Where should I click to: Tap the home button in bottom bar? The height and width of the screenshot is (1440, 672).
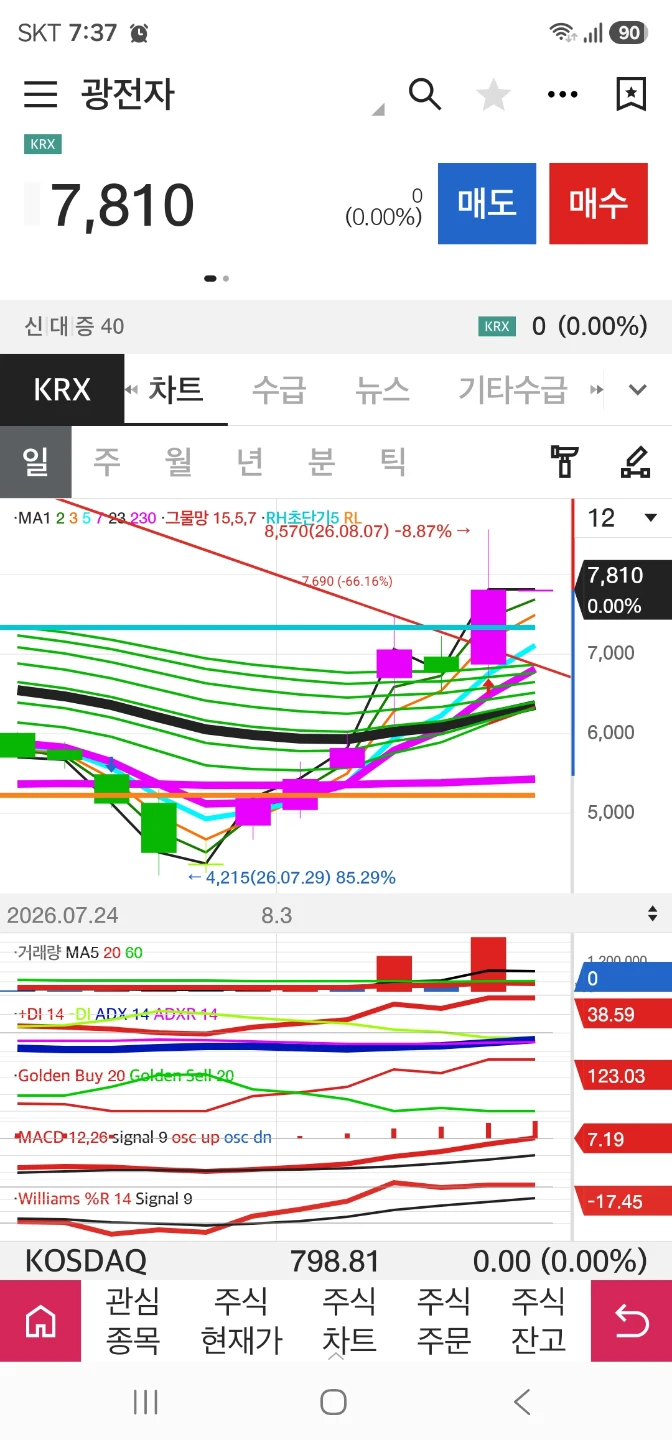click(40, 1321)
